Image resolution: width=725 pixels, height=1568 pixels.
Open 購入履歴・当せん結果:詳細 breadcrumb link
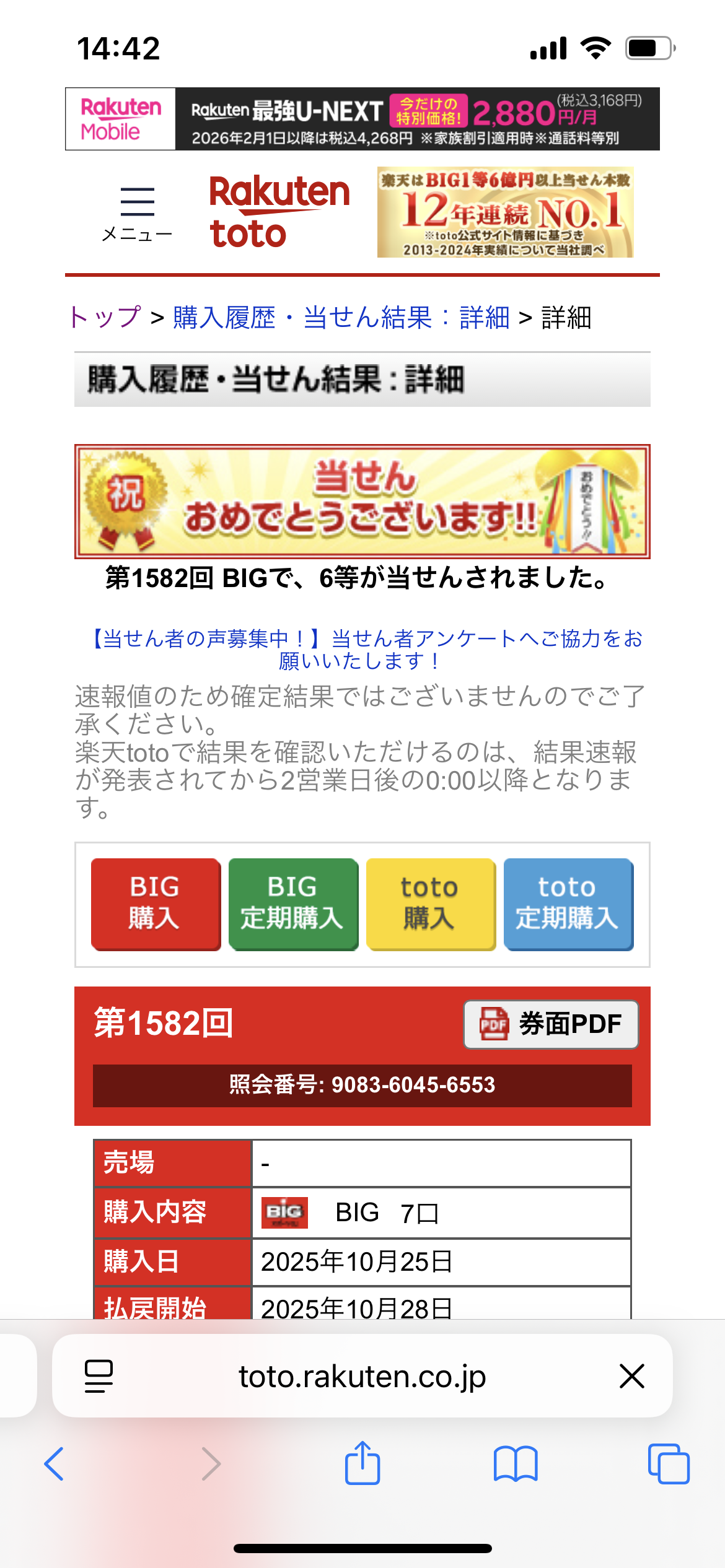click(x=341, y=318)
